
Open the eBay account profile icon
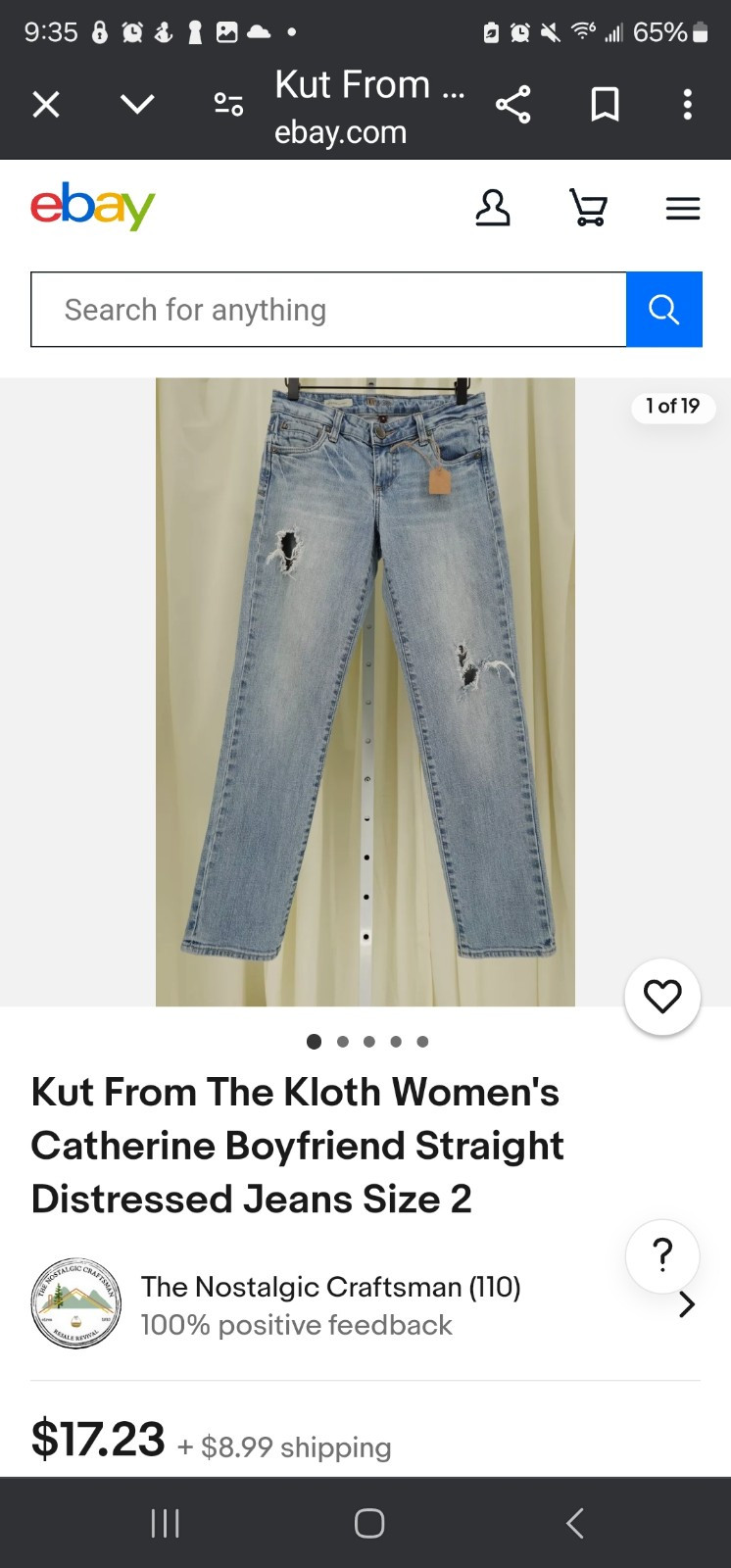(493, 208)
